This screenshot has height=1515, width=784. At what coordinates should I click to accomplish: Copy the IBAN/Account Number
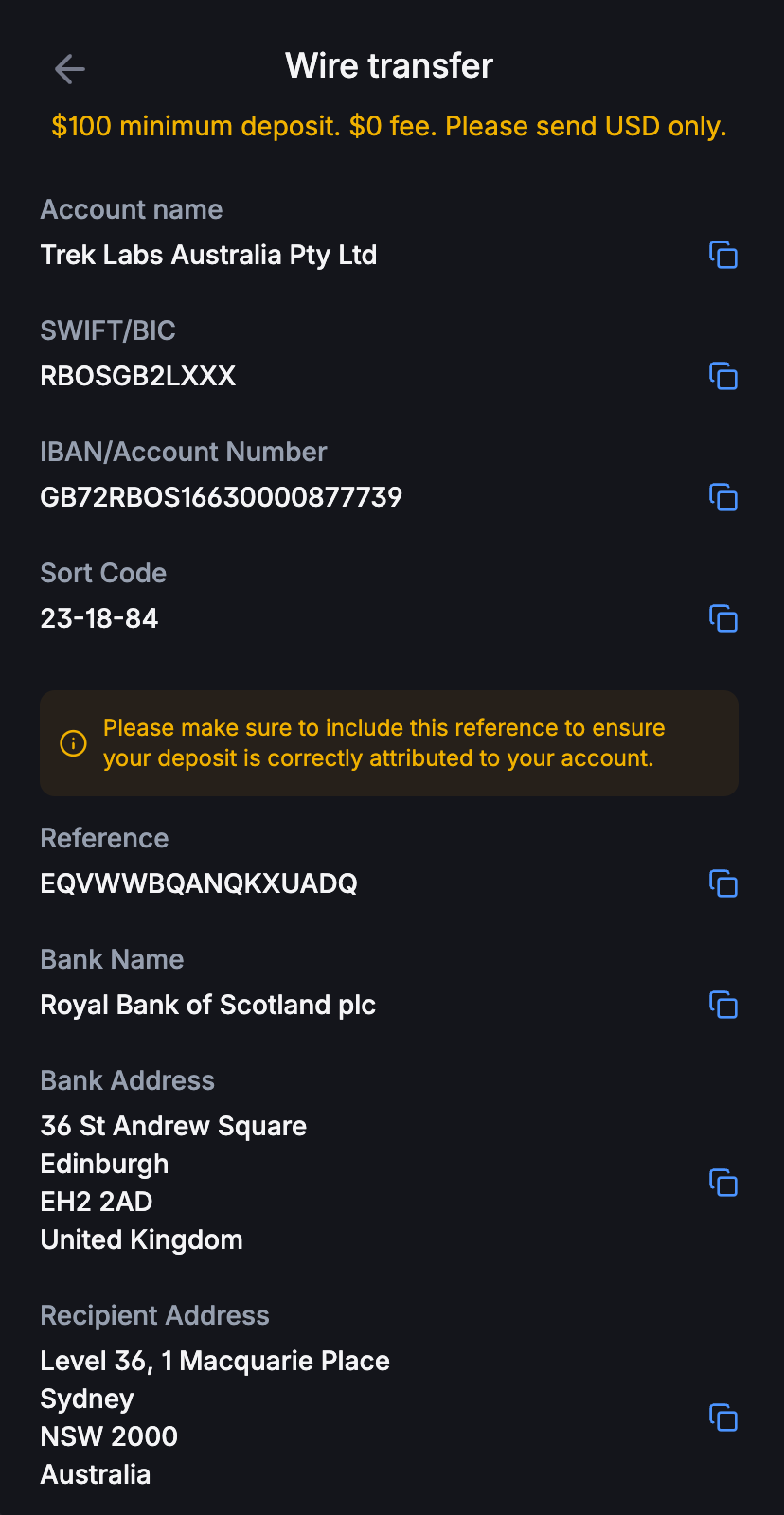[x=723, y=497]
